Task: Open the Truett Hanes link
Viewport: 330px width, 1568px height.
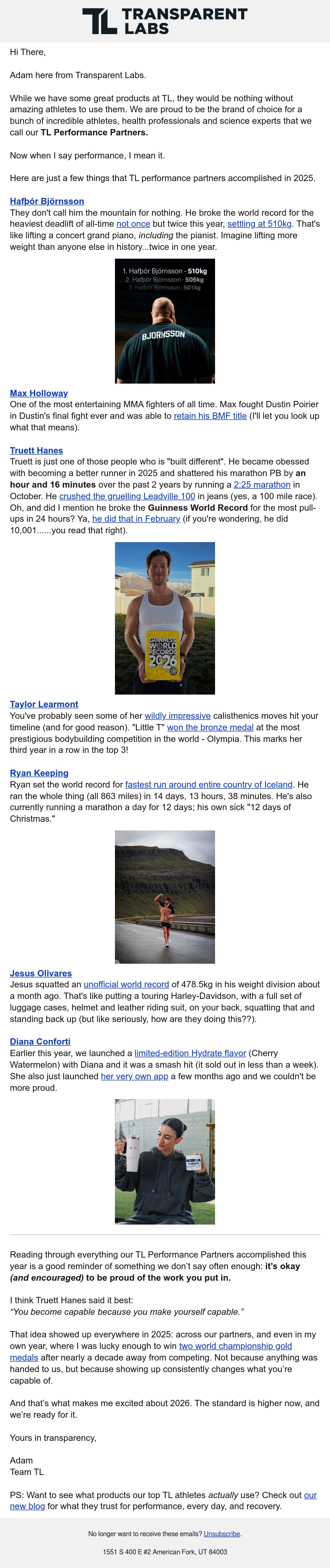Action: point(37,450)
